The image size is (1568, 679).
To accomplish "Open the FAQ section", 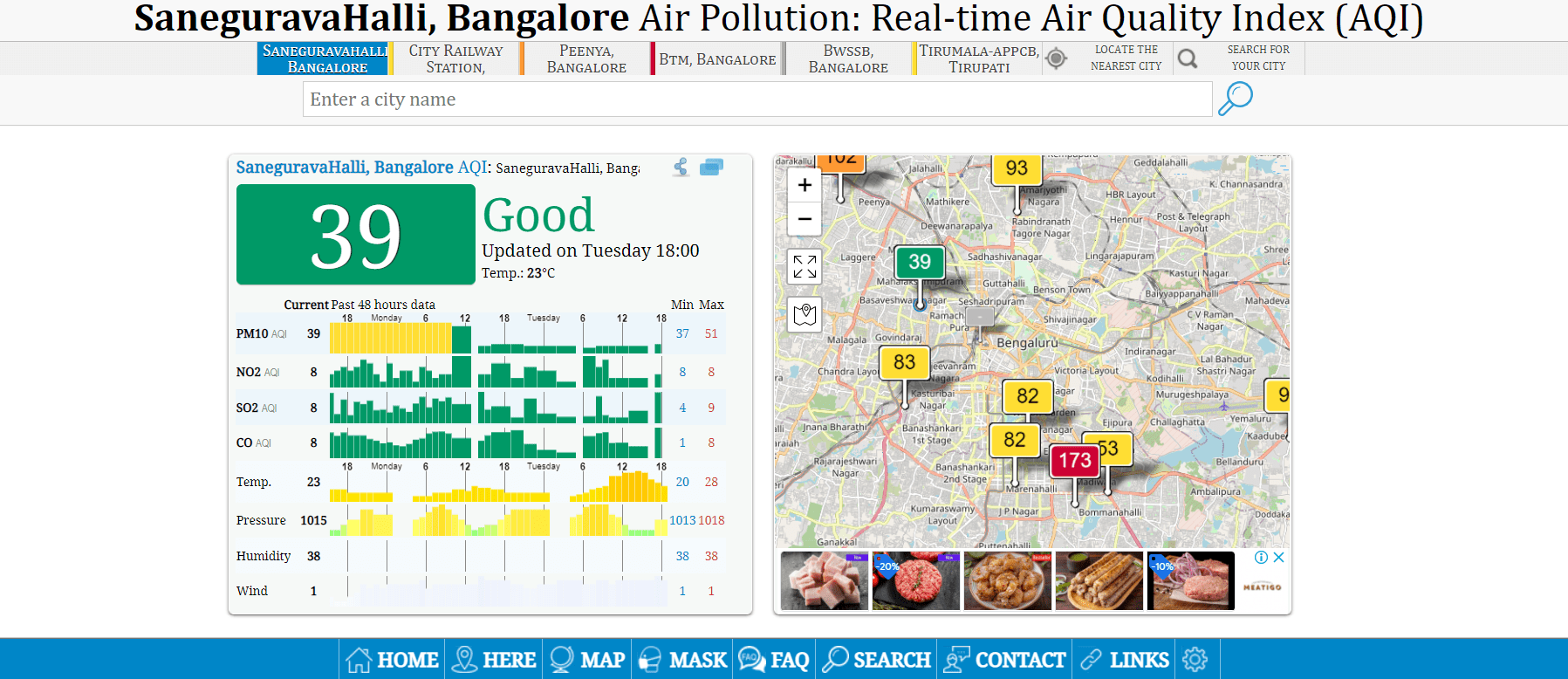I will pyautogui.click(x=775, y=660).
